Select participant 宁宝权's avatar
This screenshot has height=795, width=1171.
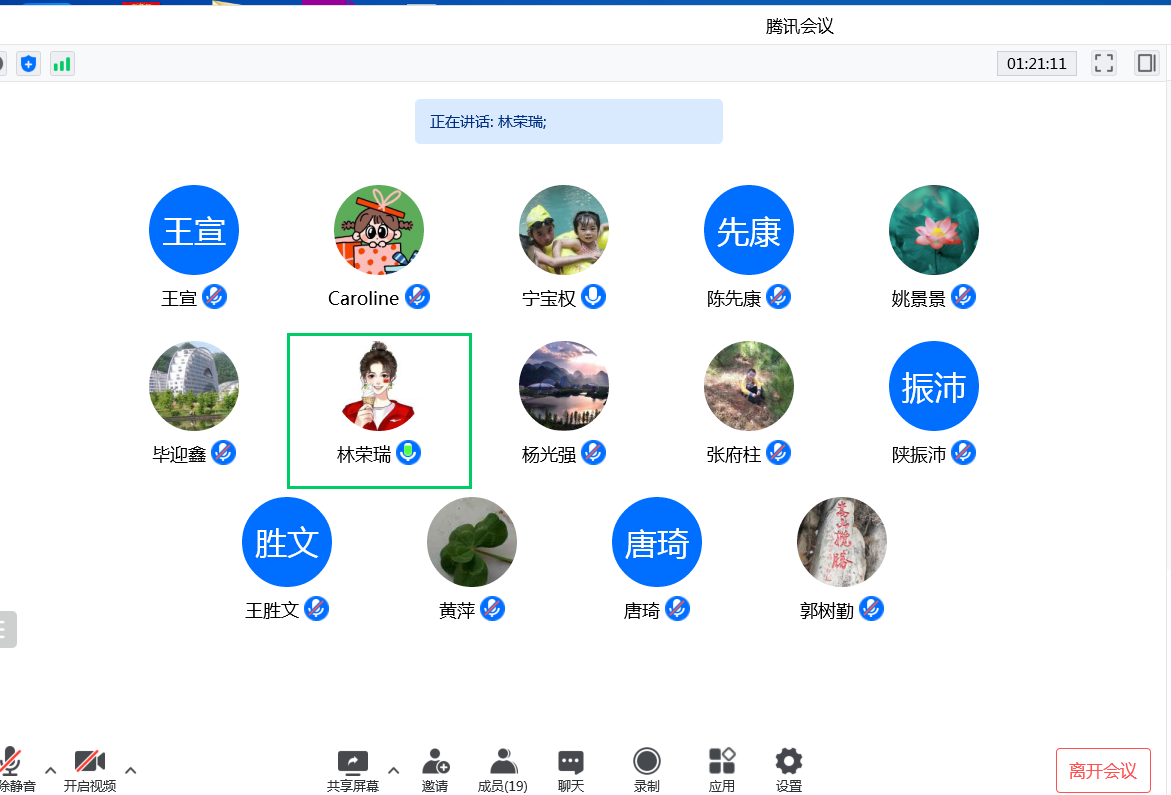tap(564, 230)
